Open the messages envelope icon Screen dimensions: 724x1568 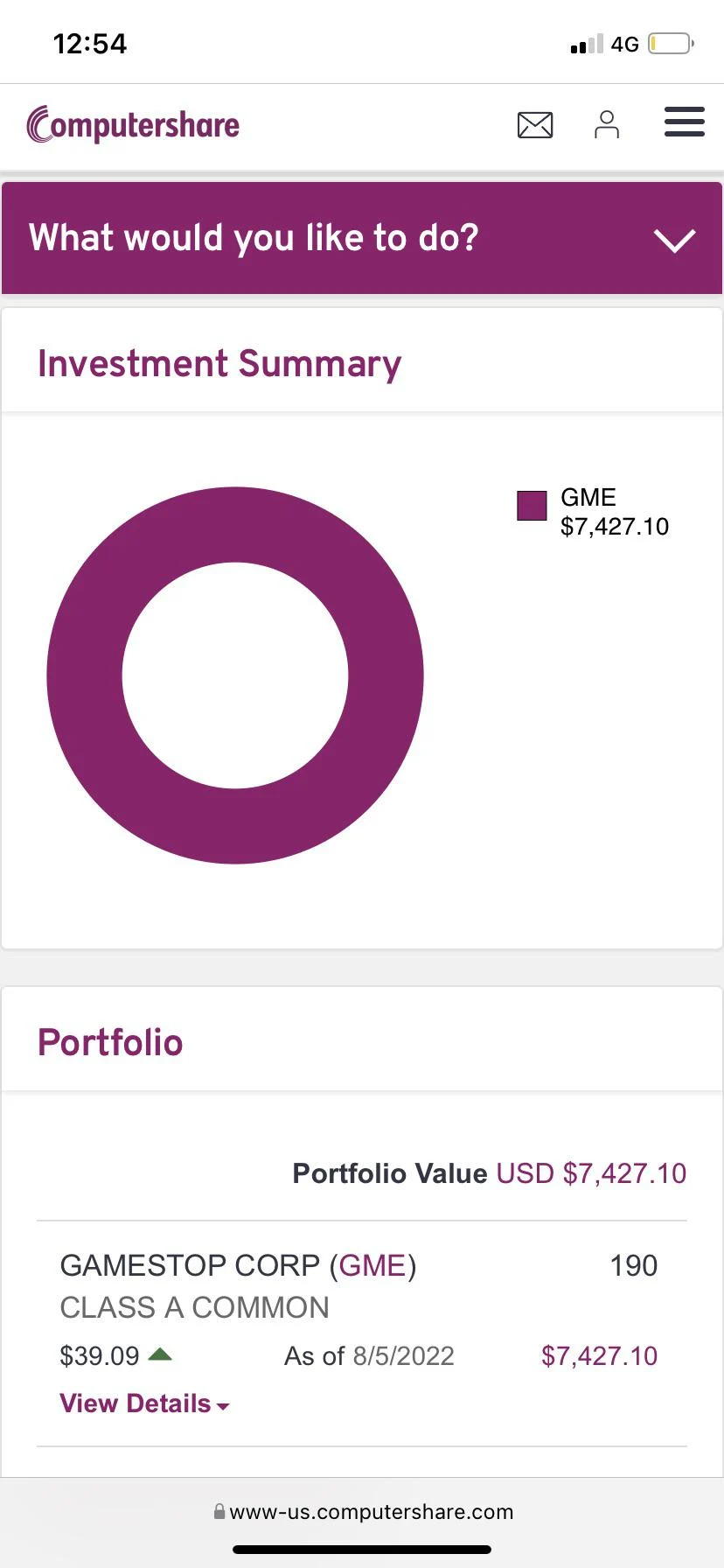click(x=534, y=125)
